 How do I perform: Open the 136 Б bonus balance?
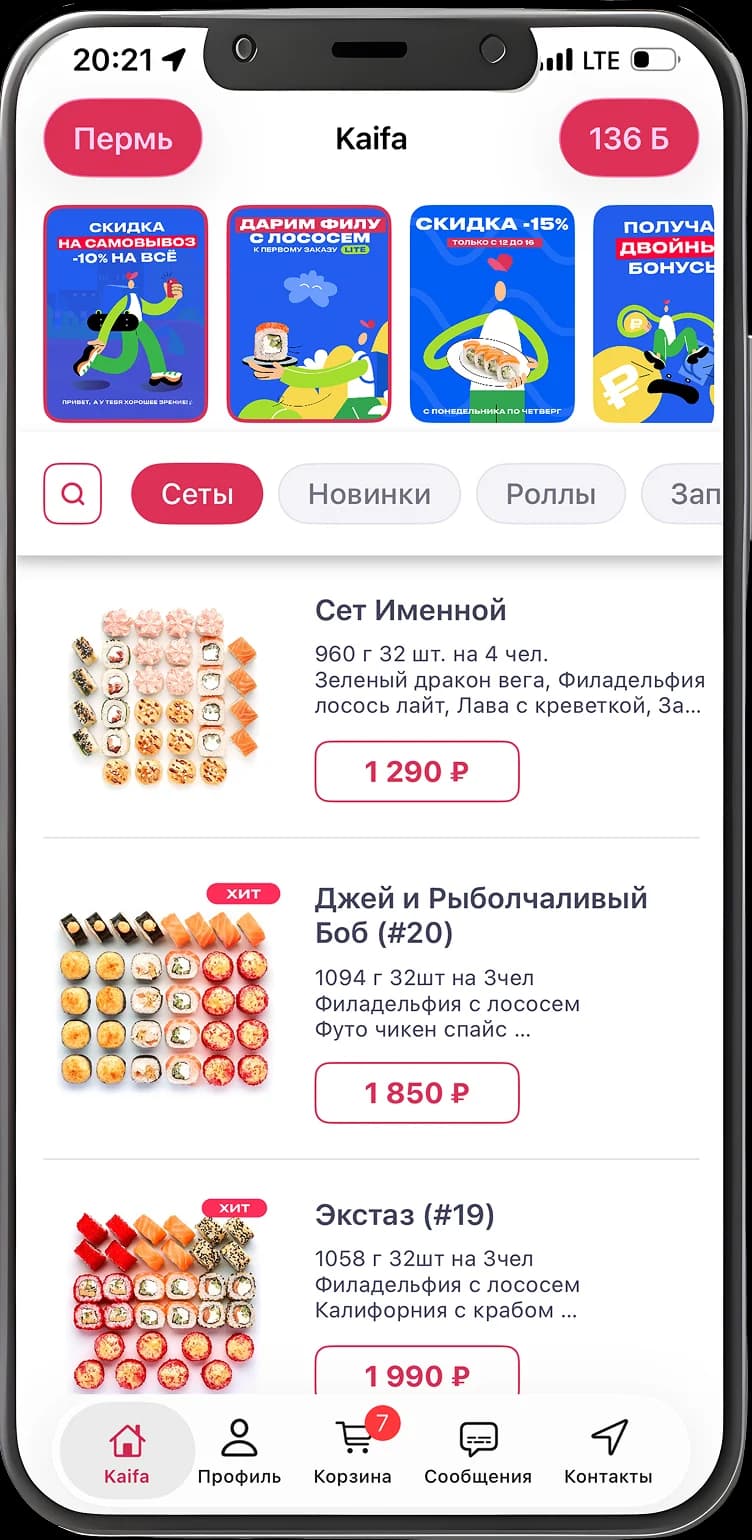coord(628,138)
